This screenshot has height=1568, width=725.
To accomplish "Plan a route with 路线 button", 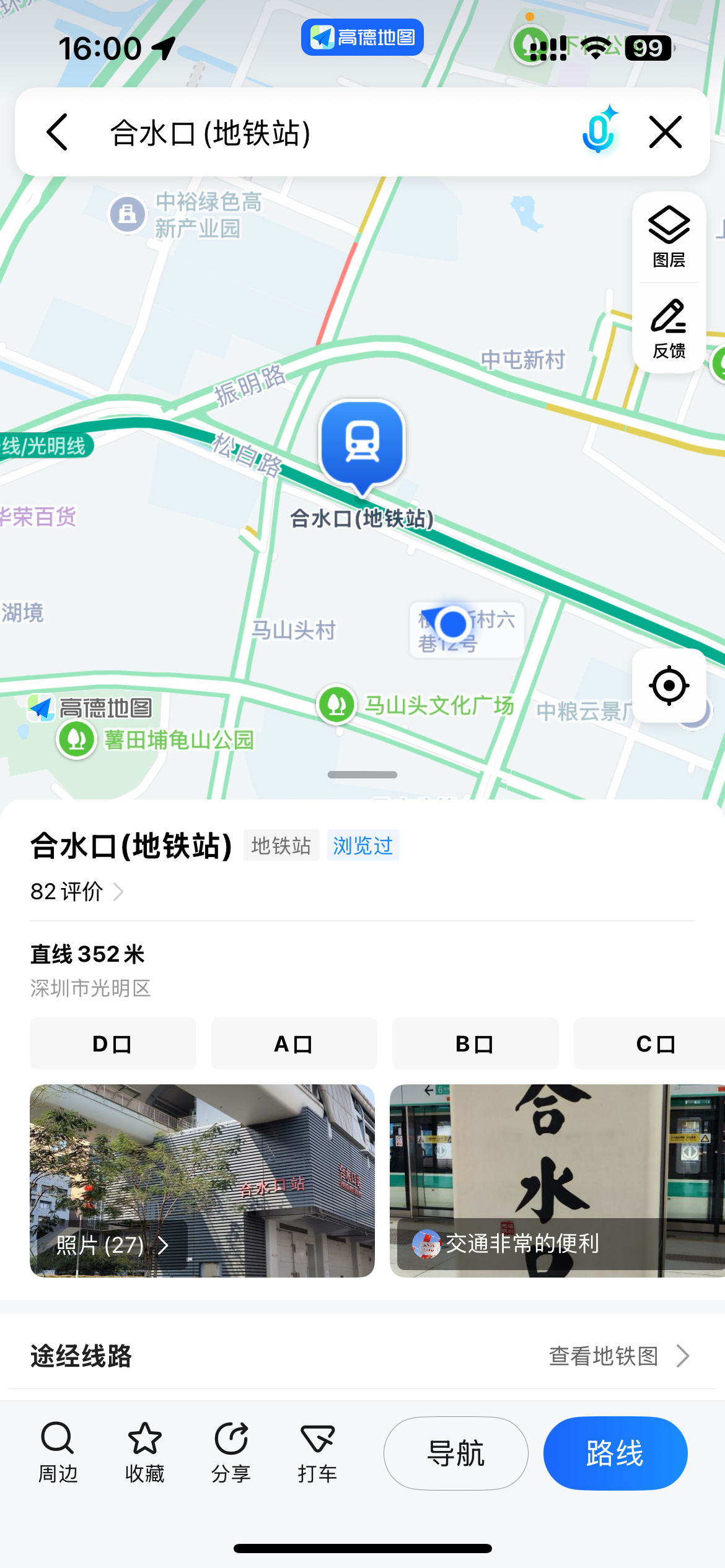I will 615,1453.
